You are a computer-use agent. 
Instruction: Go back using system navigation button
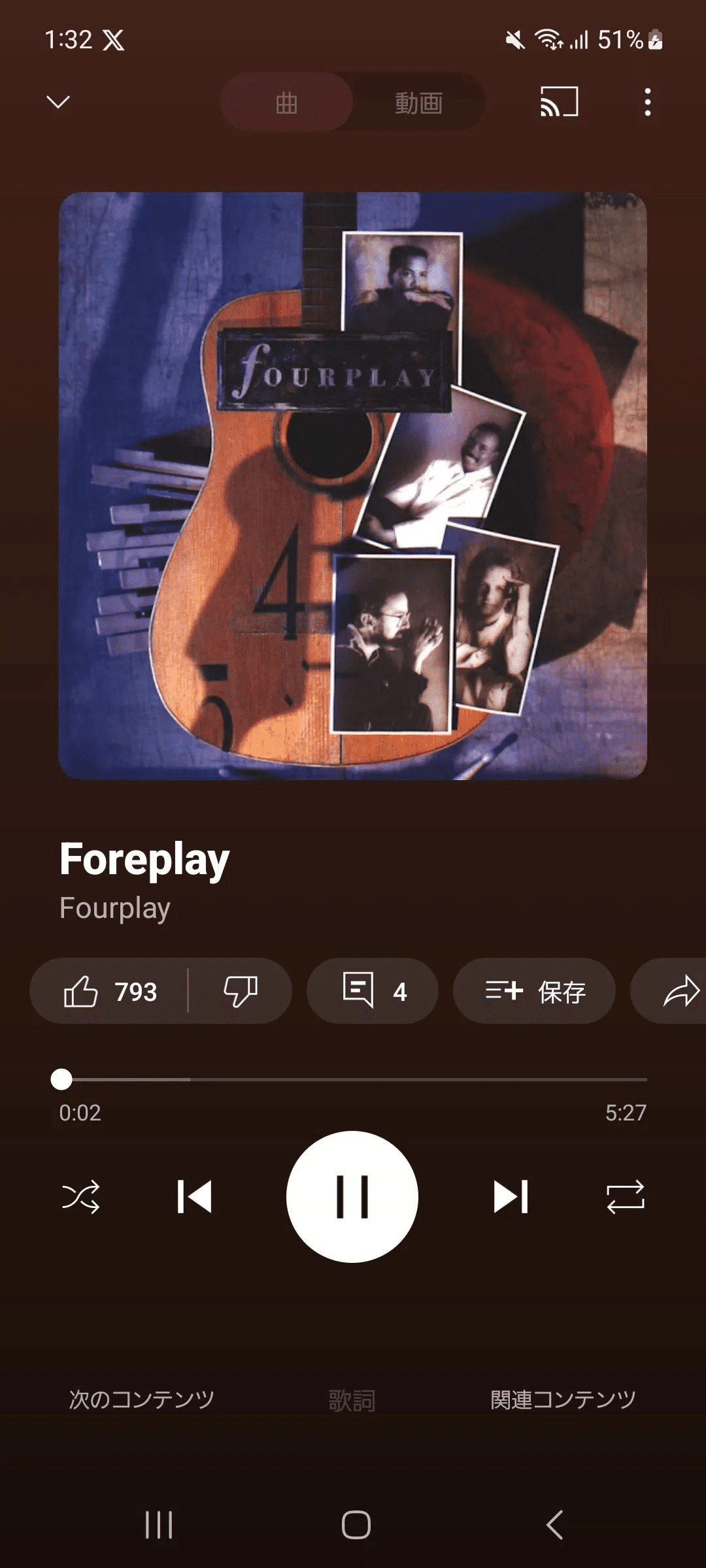click(x=554, y=1526)
